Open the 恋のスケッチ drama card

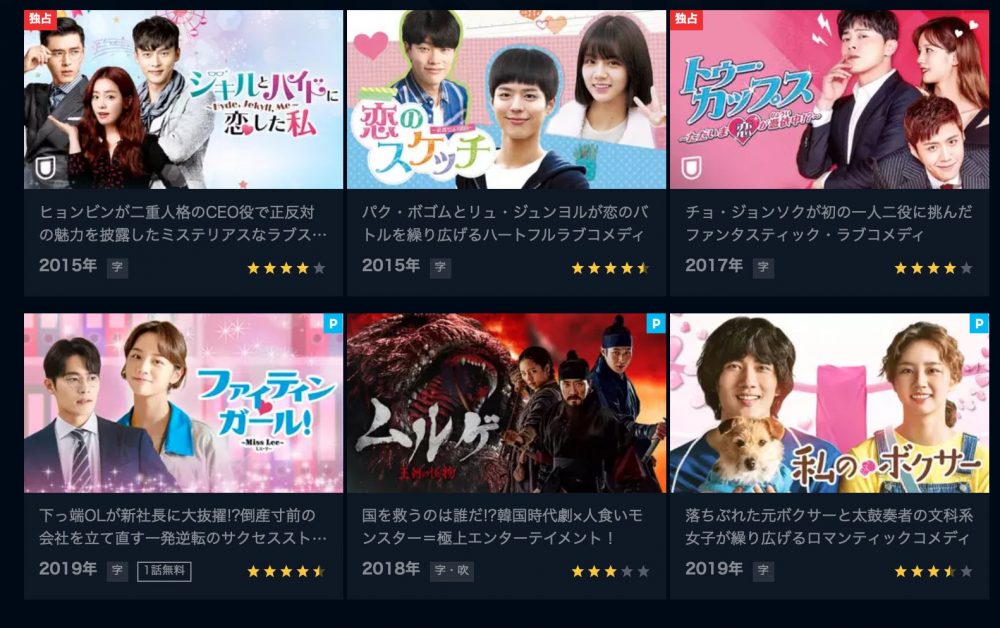coord(506,100)
